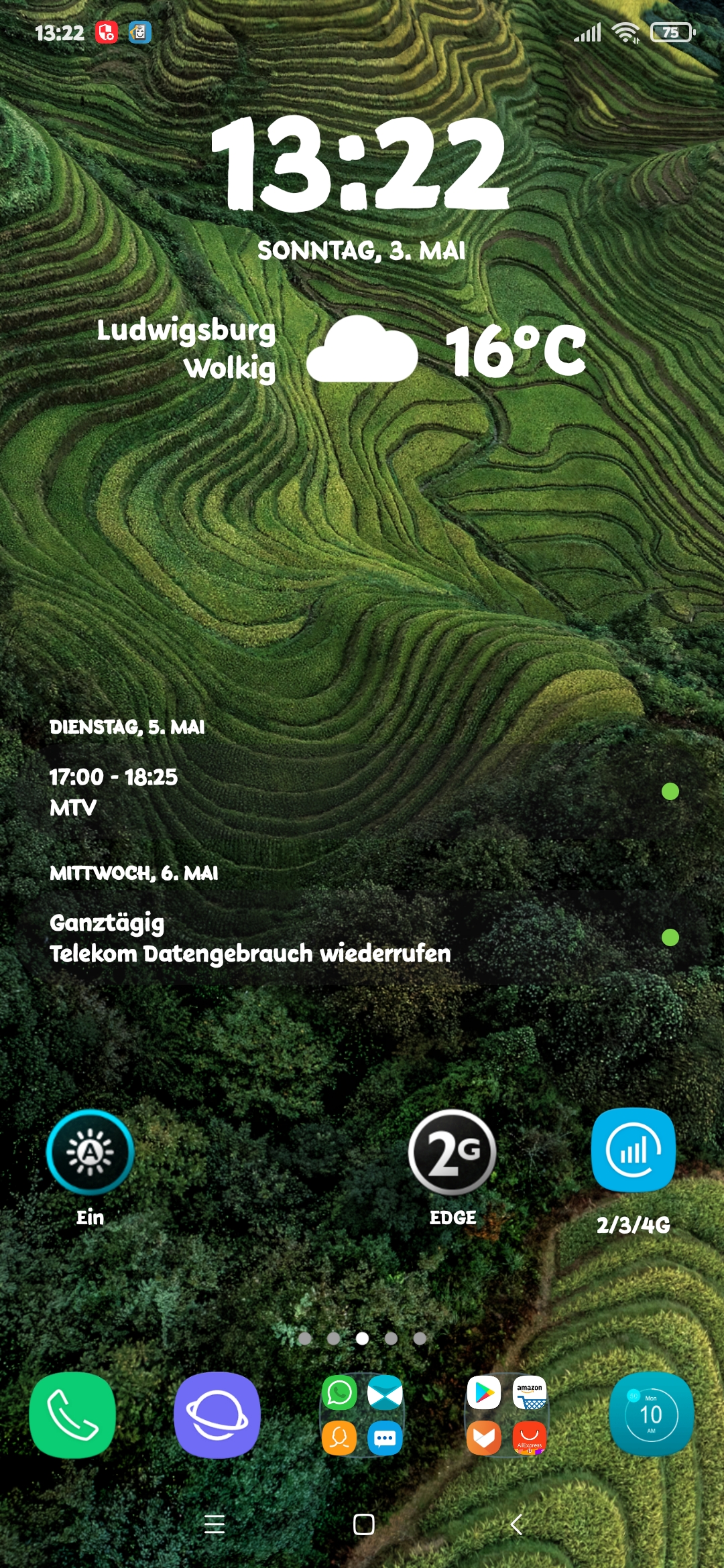Image resolution: width=724 pixels, height=1568 pixels.
Task: Open the Ludwigsburg weather widget
Action: (x=342, y=350)
